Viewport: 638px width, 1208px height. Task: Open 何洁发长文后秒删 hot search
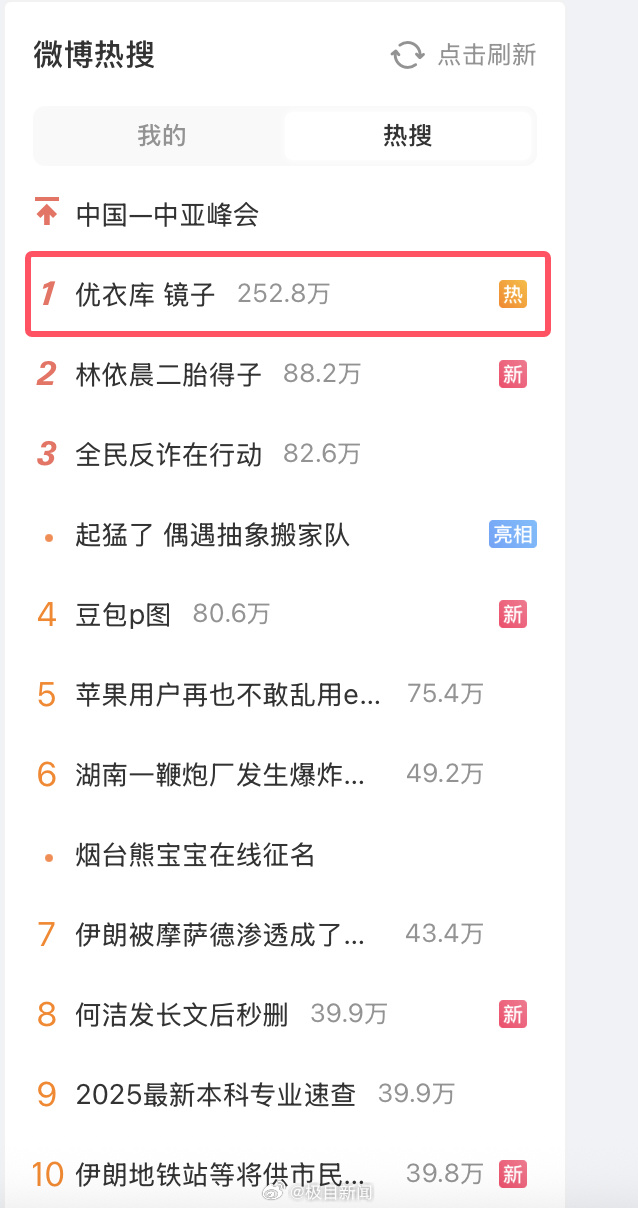tap(181, 1014)
